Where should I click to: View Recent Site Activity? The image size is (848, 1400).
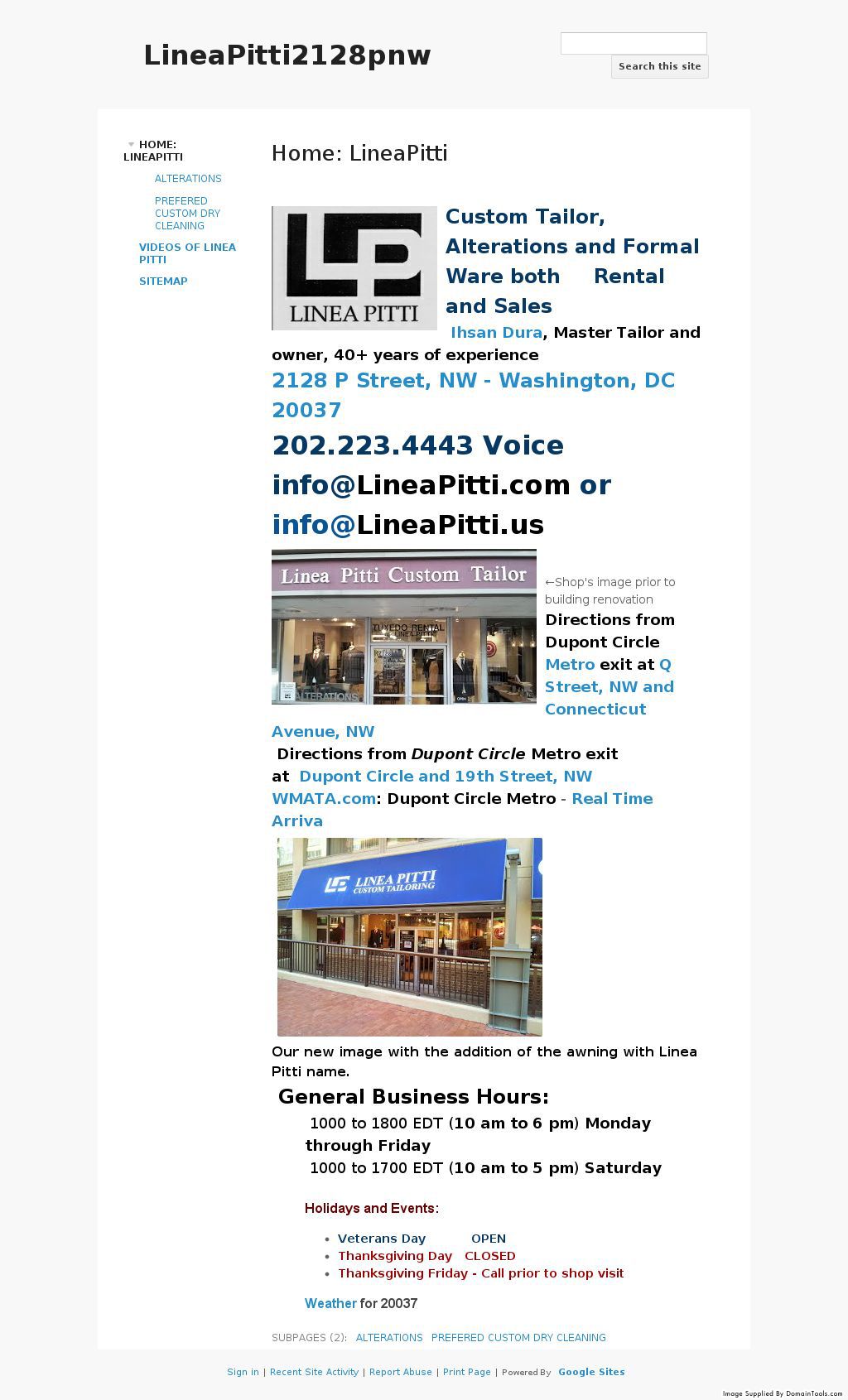pos(314,1372)
